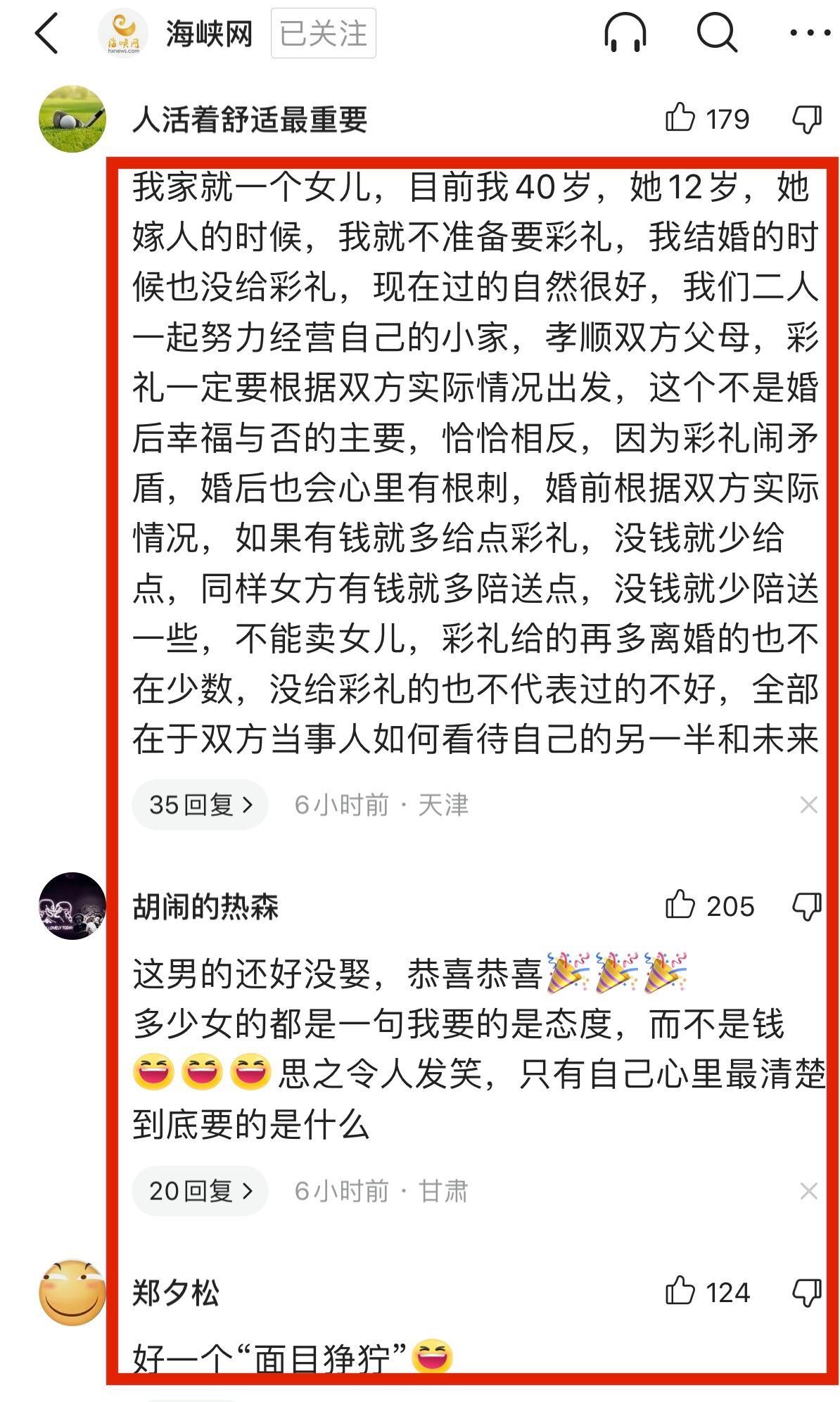
Task: Listen to the article with the headphone icon
Action: point(625,33)
